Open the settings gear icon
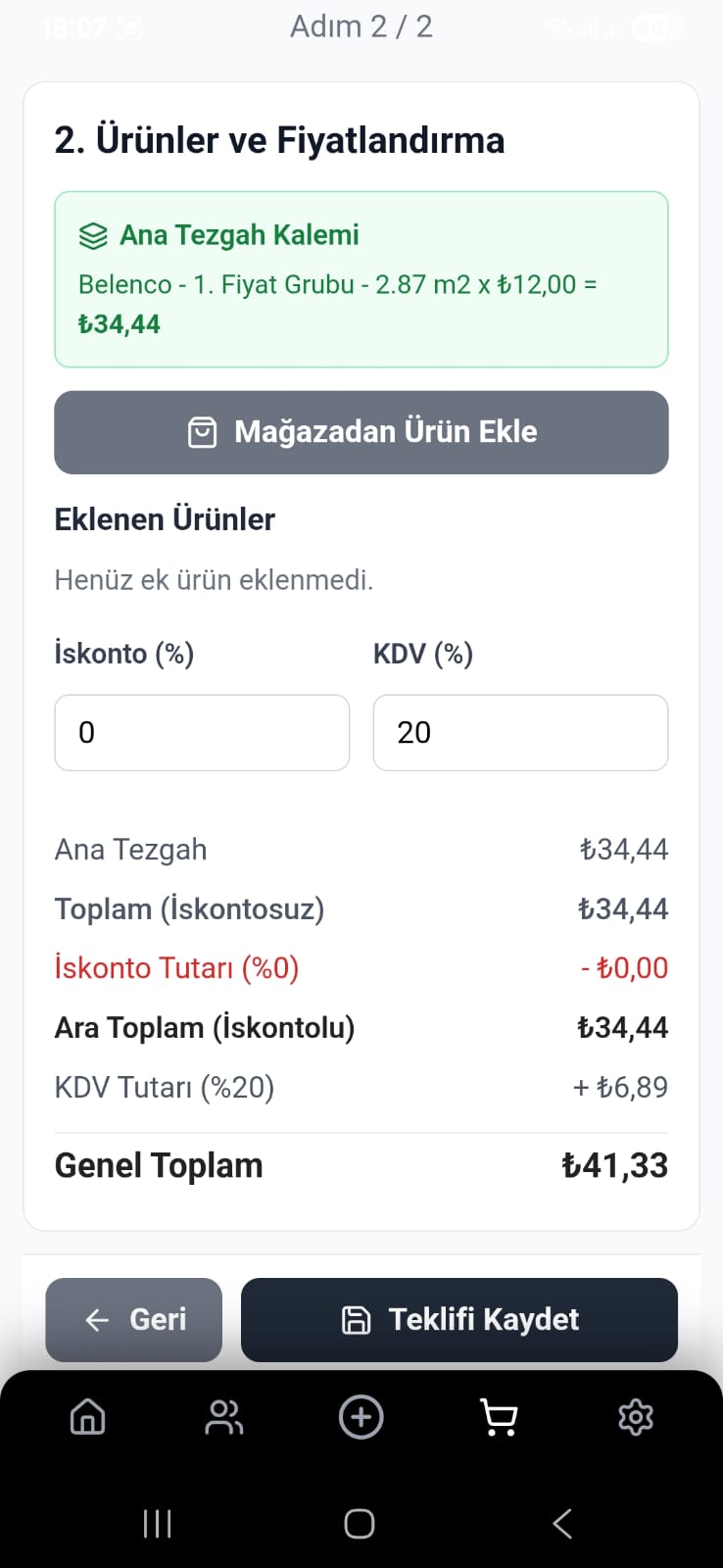This screenshot has height=1568, width=723. (x=636, y=1416)
